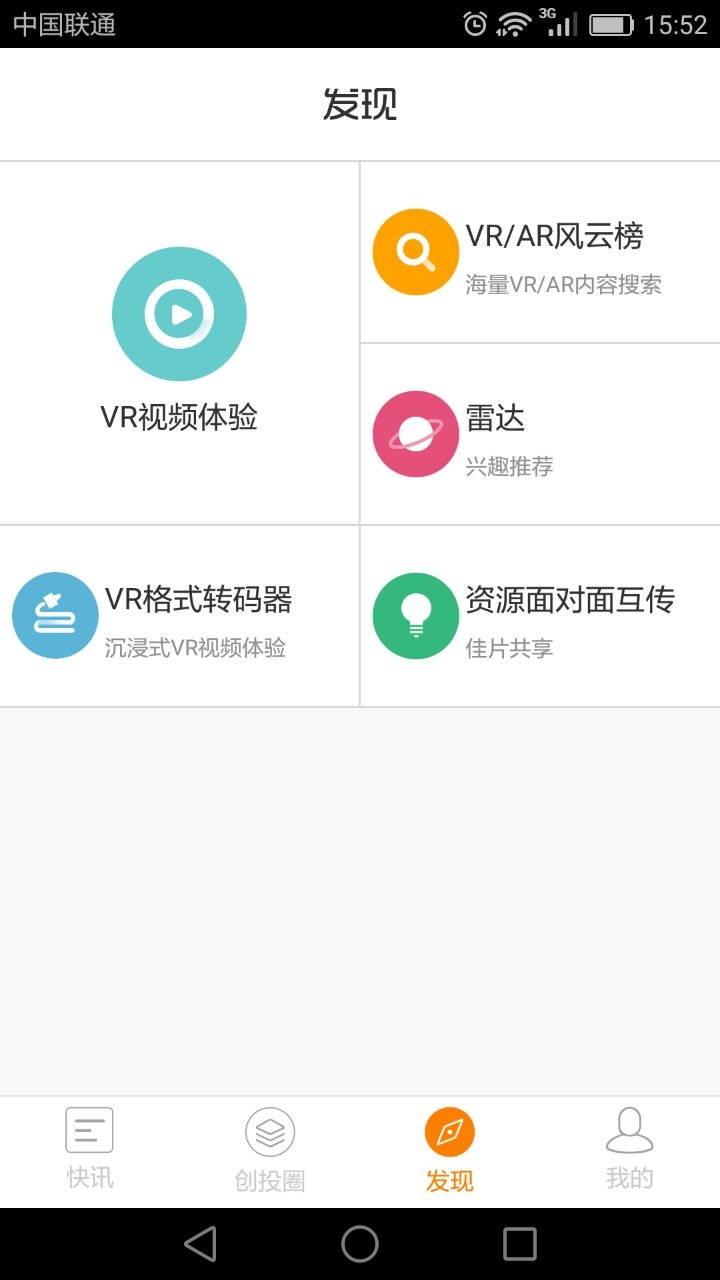The image size is (720, 1280).
Task: Go to the 我的 profile tab
Action: [x=630, y=1151]
